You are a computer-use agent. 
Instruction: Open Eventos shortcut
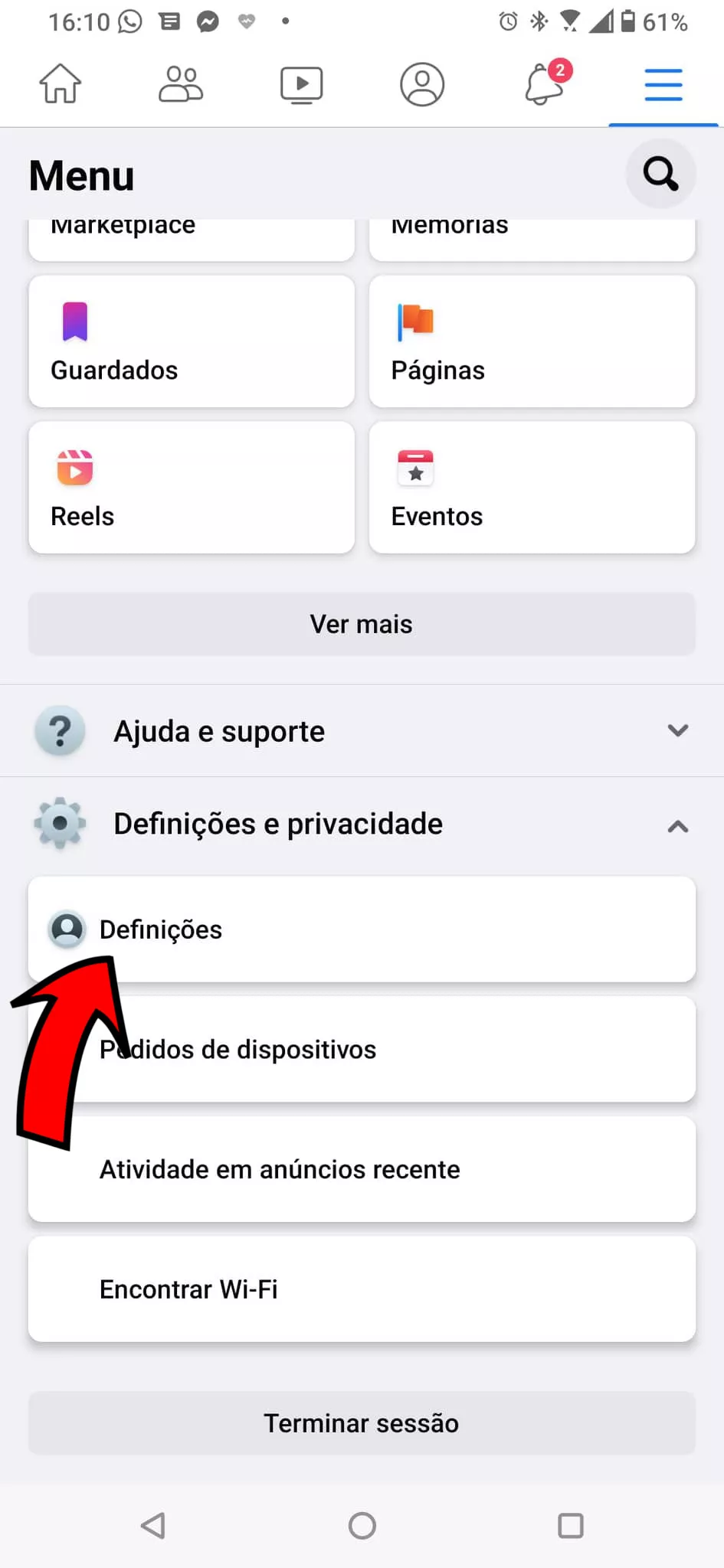pos(532,488)
